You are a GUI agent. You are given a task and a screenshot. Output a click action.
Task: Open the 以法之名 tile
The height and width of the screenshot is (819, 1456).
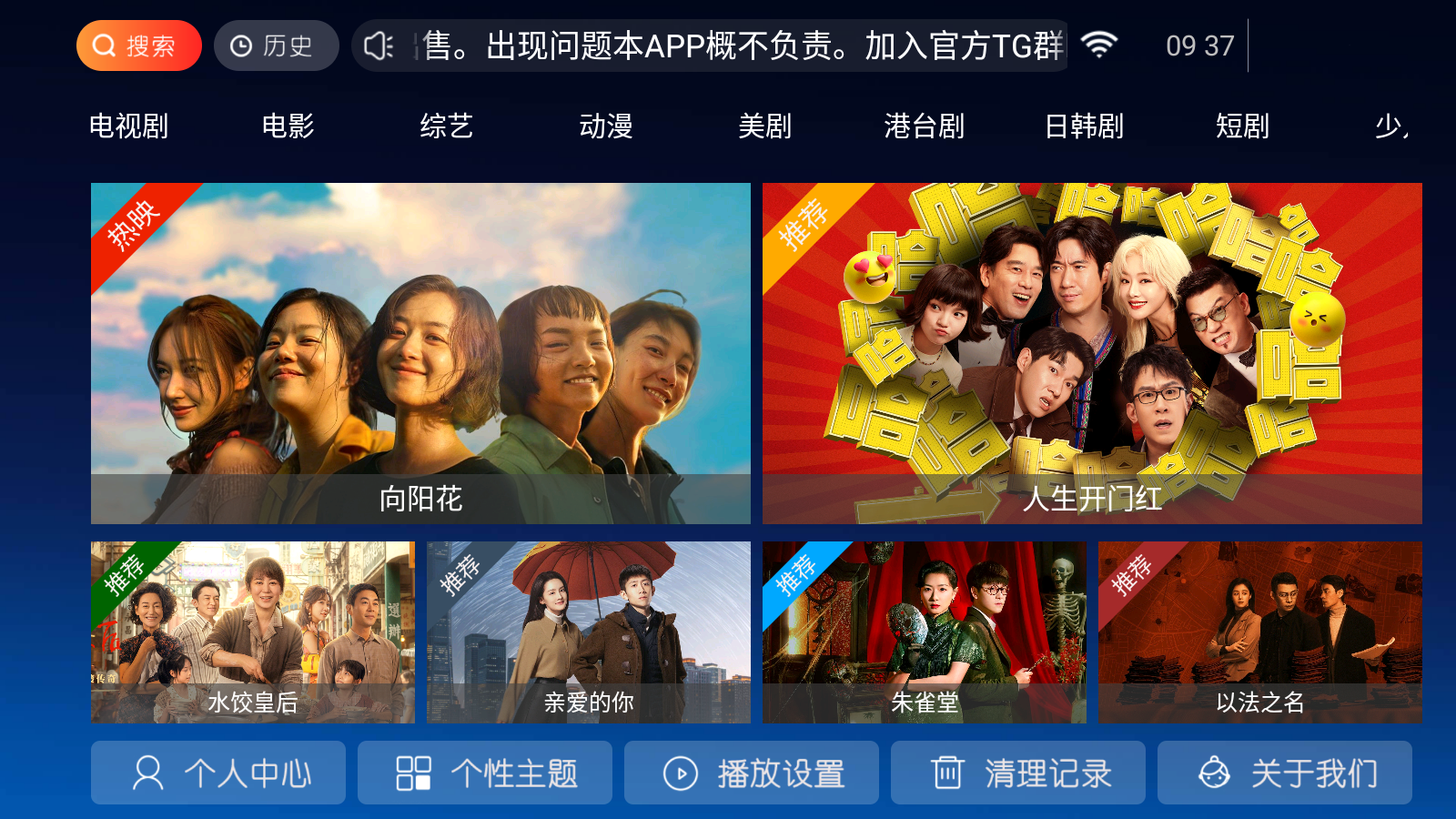point(1259,632)
